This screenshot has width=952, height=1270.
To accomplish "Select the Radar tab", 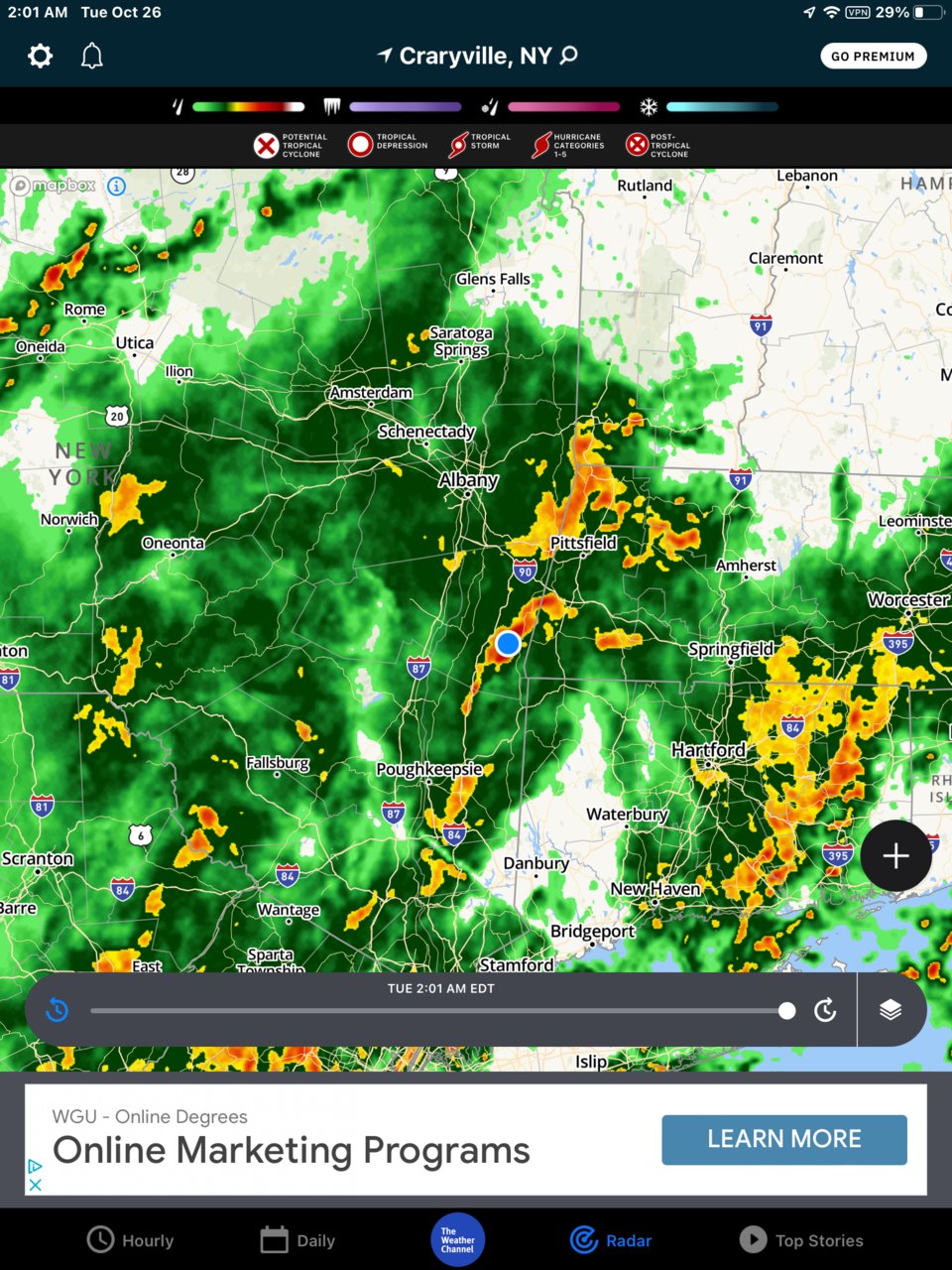I will [x=611, y=1239].
